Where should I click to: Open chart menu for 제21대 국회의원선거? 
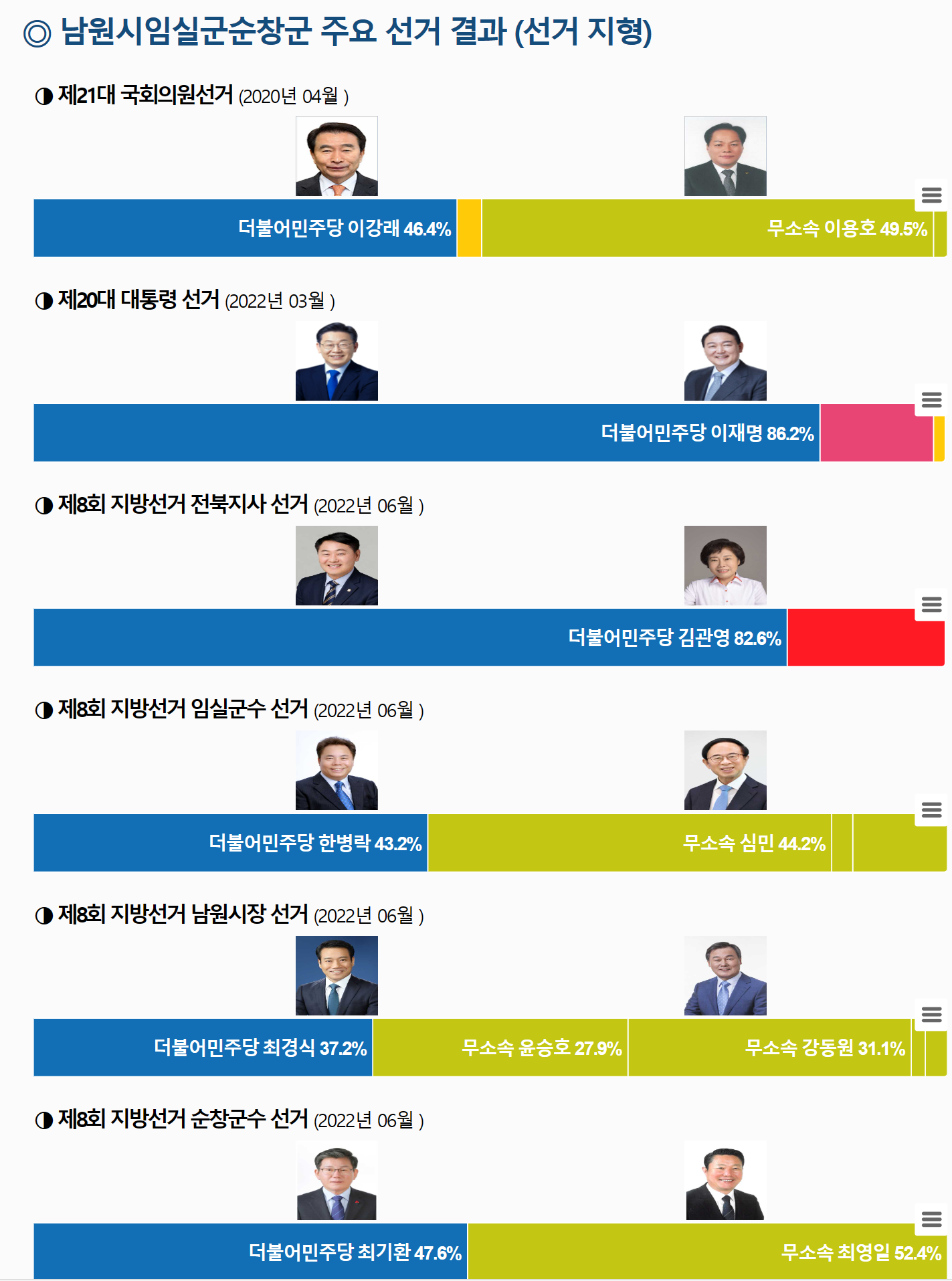coord(931,195)
